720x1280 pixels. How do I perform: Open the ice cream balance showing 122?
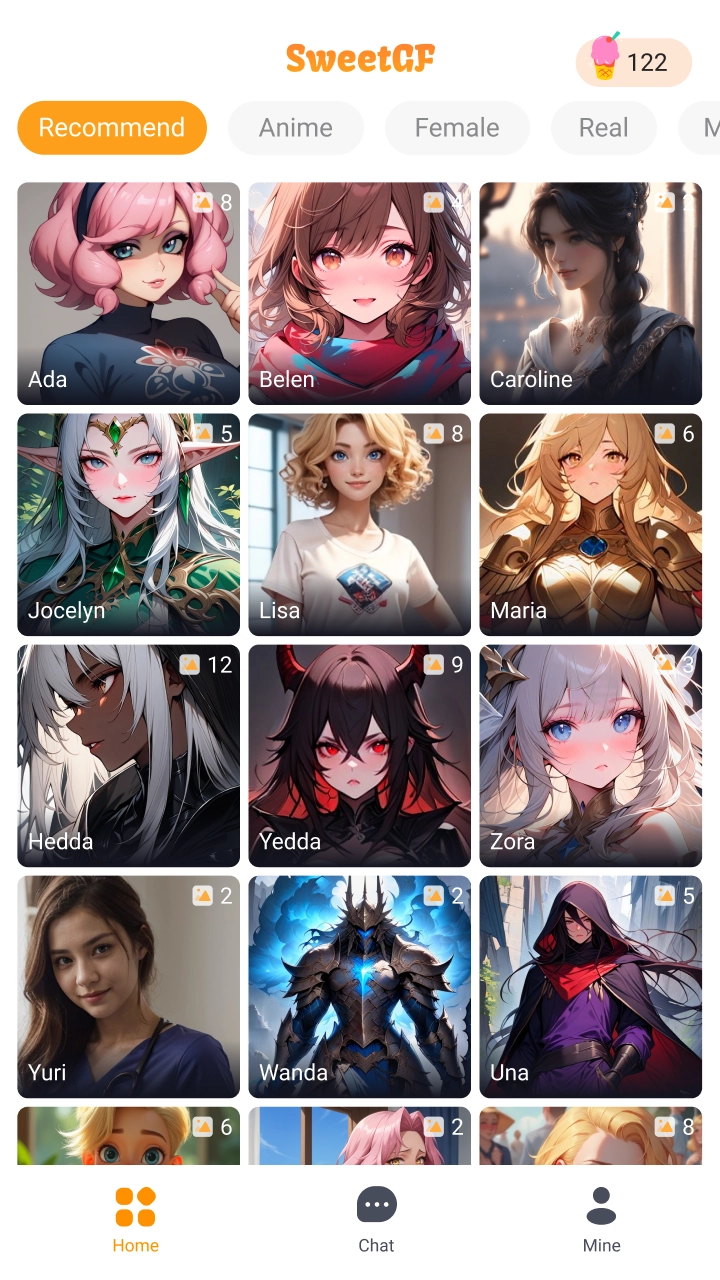[x=633, y=62]
